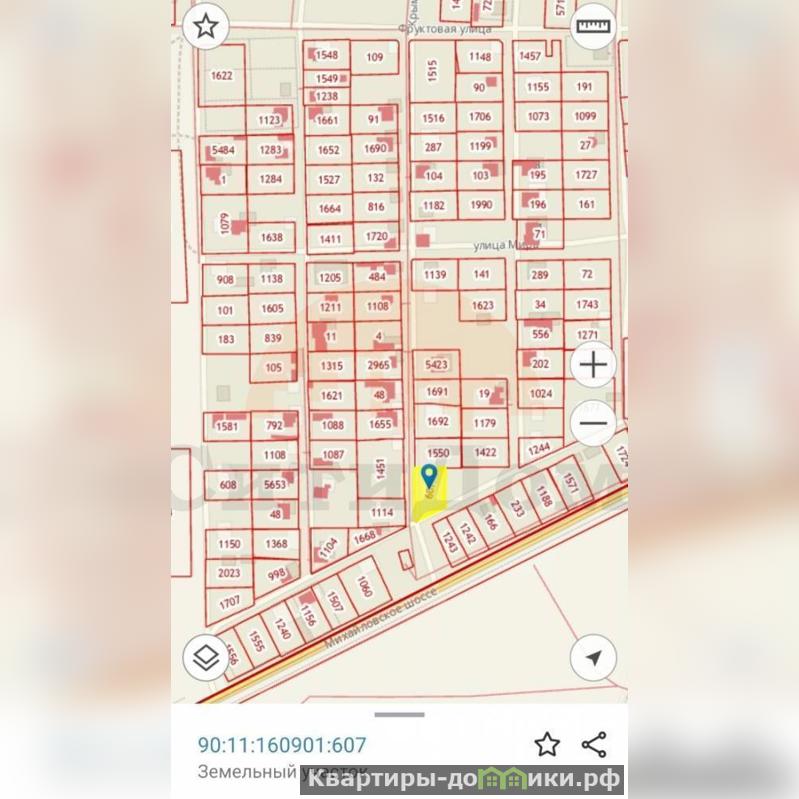Open details for parcel 90:11:160901:607

[282, 745]
